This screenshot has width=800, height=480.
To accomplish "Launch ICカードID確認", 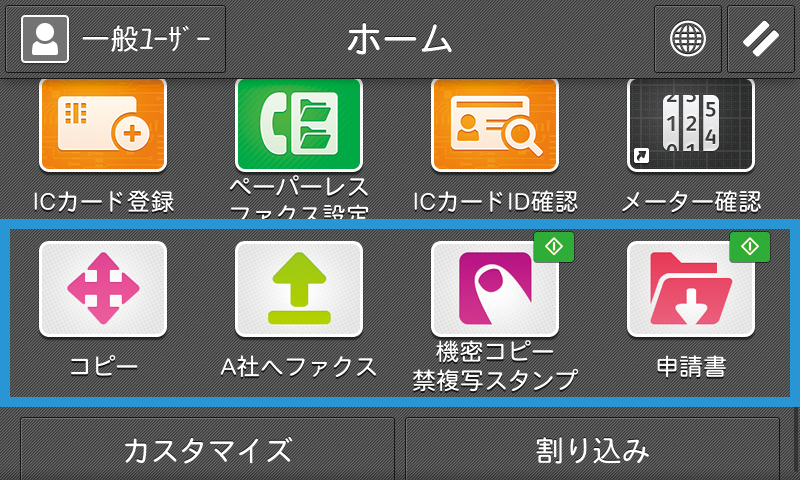I will click(x=495, y=126).
